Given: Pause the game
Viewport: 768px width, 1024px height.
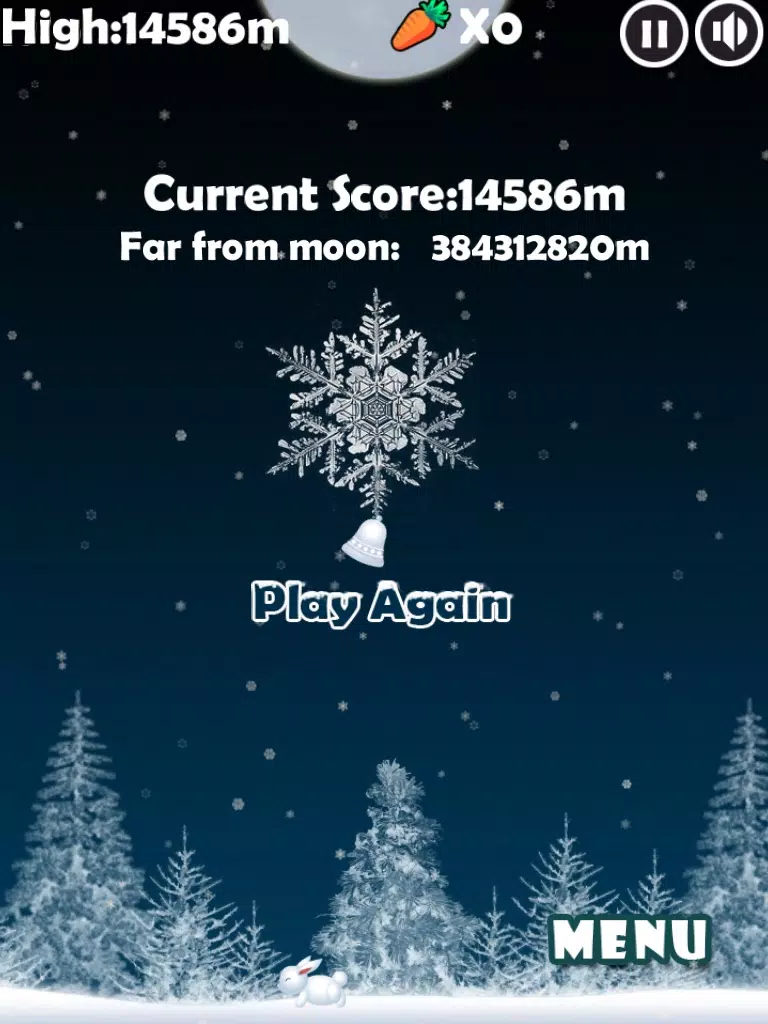Looking at the screenshot, I should coord(653,34).
